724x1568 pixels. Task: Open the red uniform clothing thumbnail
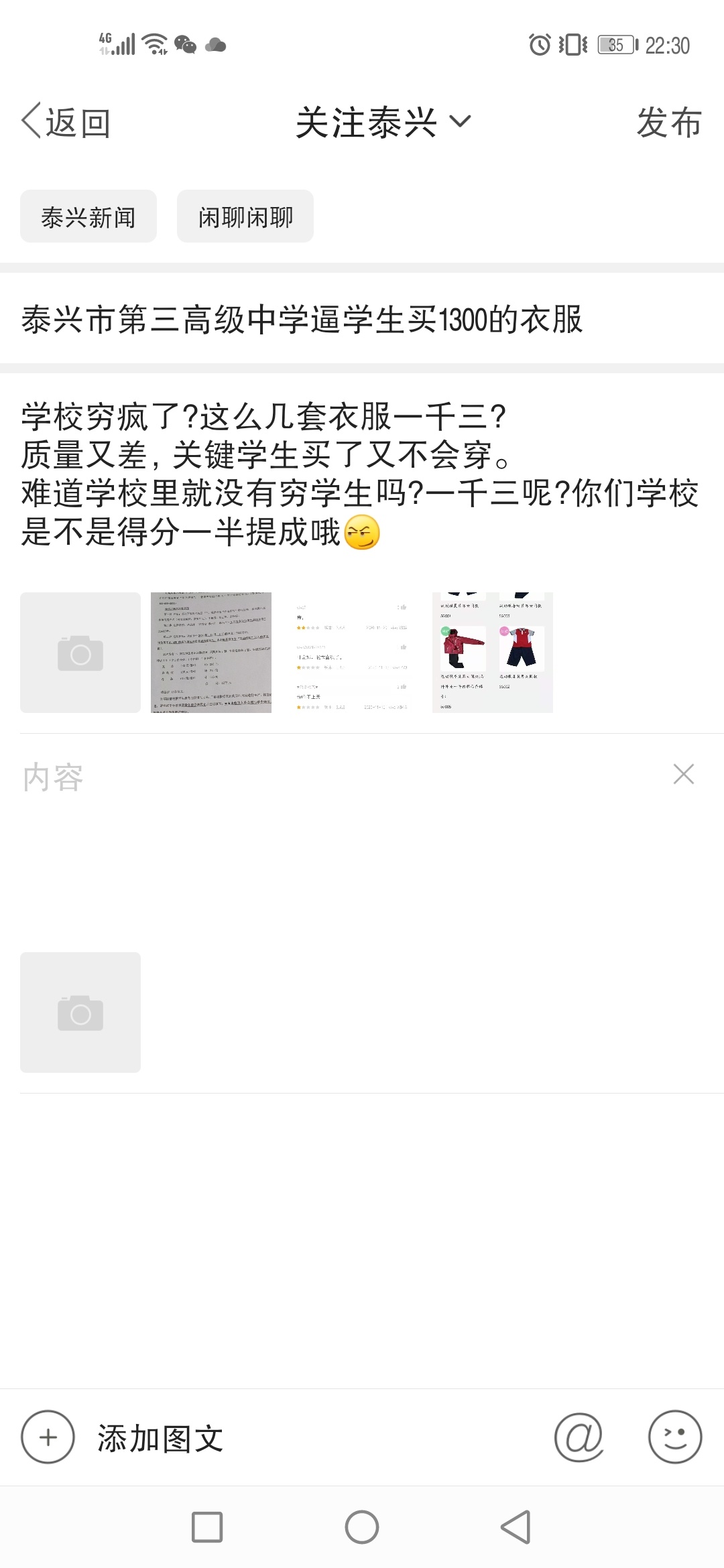[x=493, y=653]
